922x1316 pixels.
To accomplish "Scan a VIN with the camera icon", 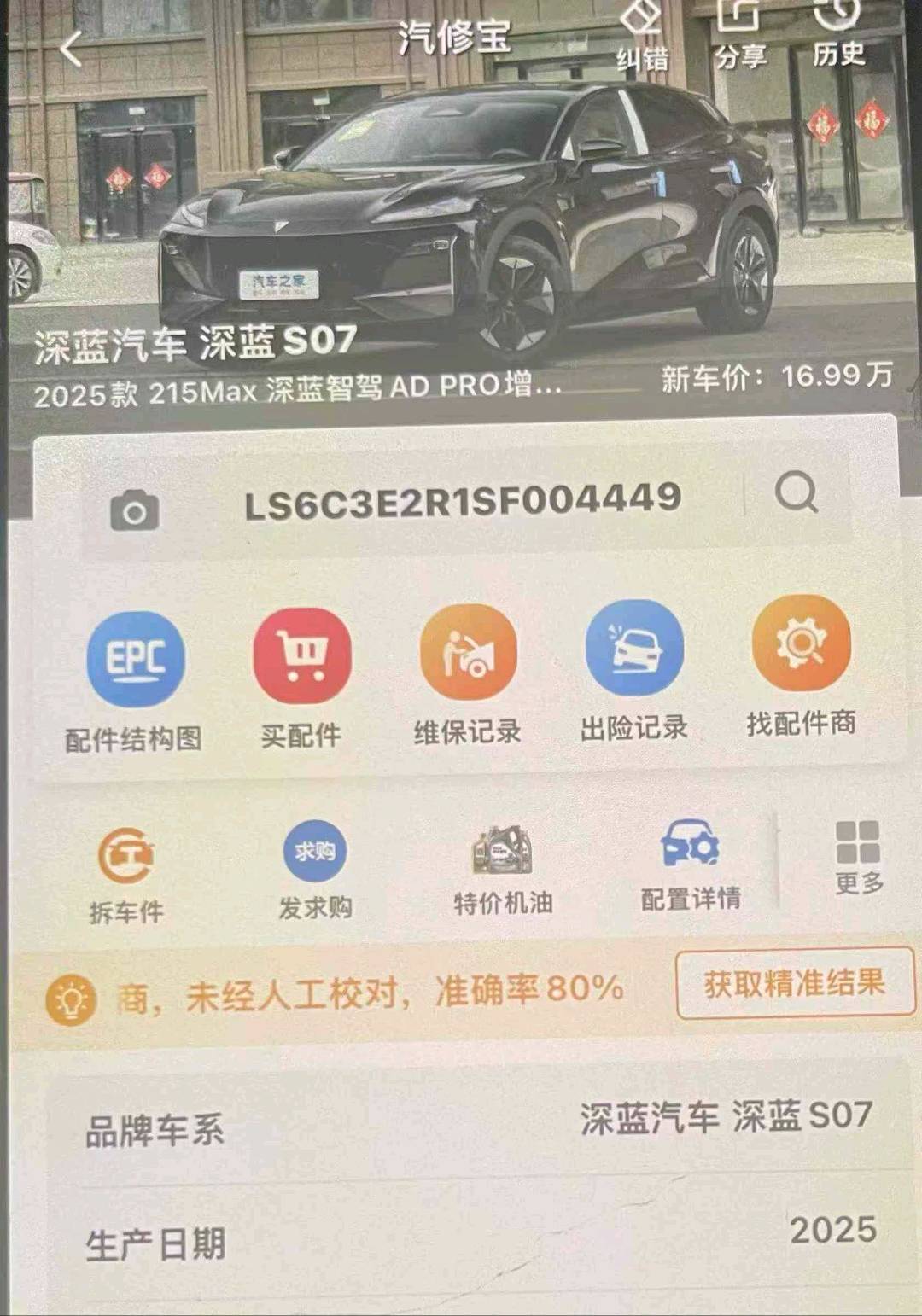I will pyautogui.click(x=135, y=511).
